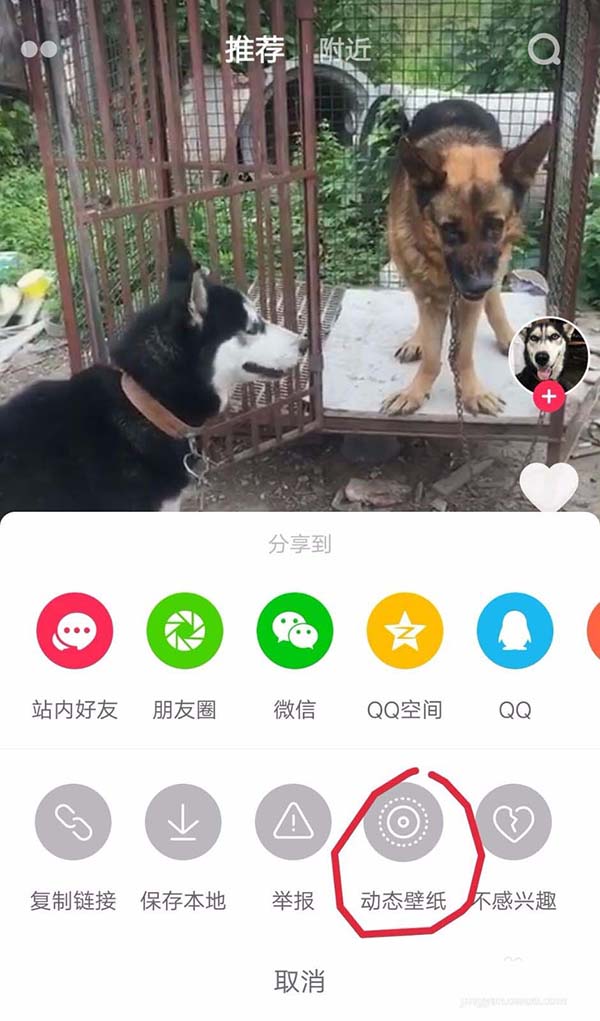Open the search magnifier icon
Viewport: 600px width, 1021px height.
(x=544, y=49)
